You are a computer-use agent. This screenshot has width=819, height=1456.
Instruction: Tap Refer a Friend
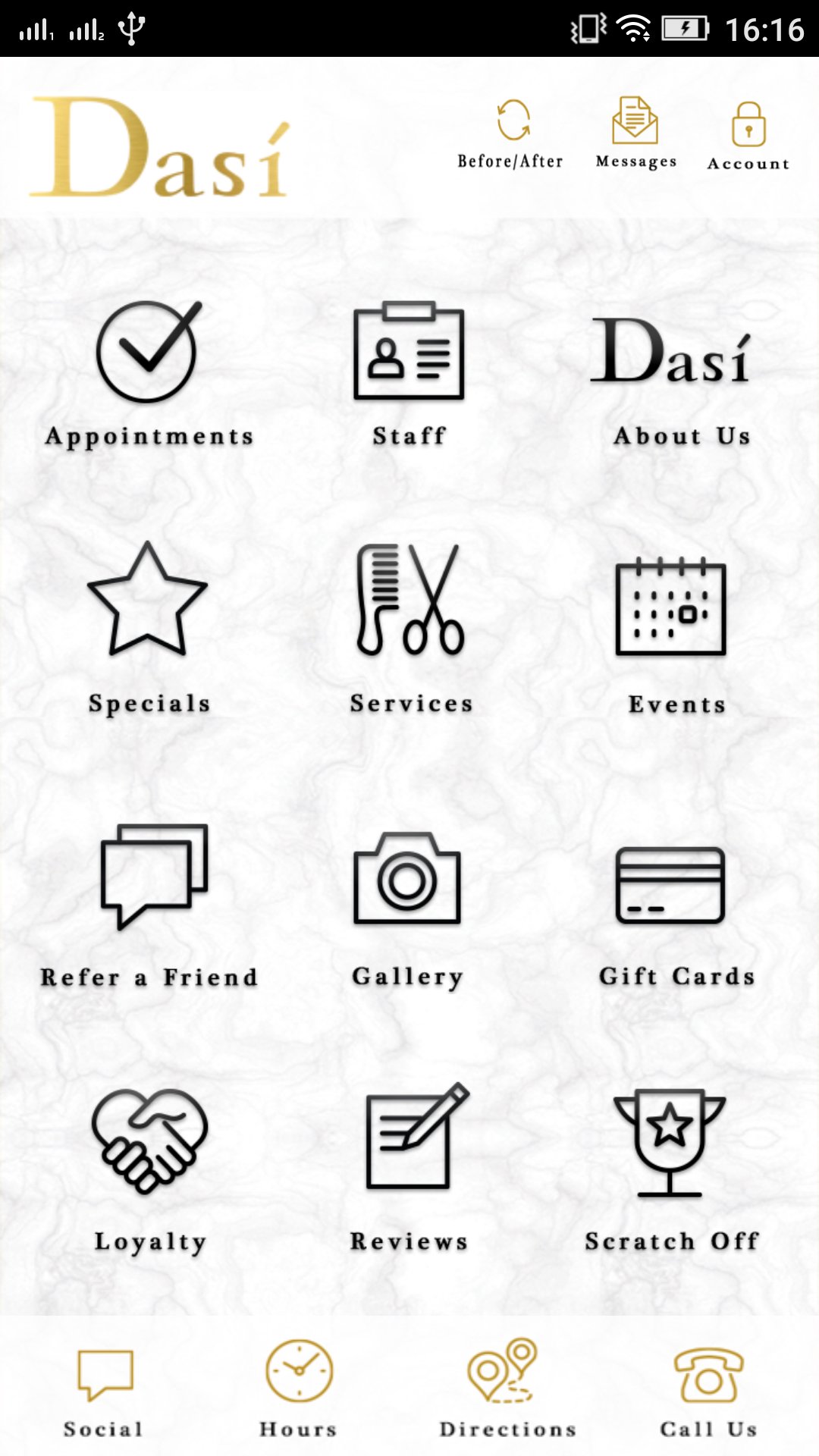(x=150, y=902)
